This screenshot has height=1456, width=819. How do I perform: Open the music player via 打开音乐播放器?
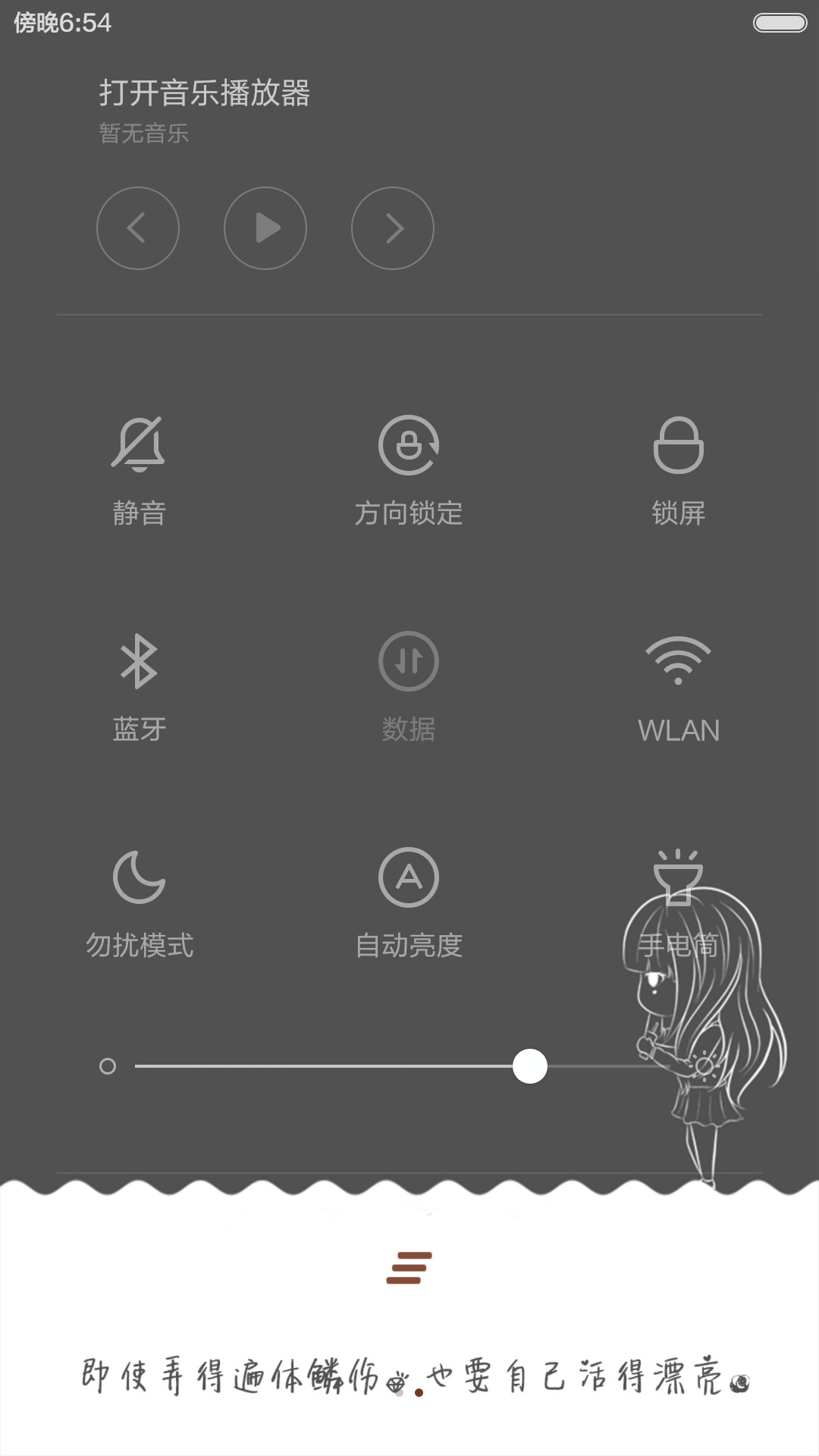point(205,93)
